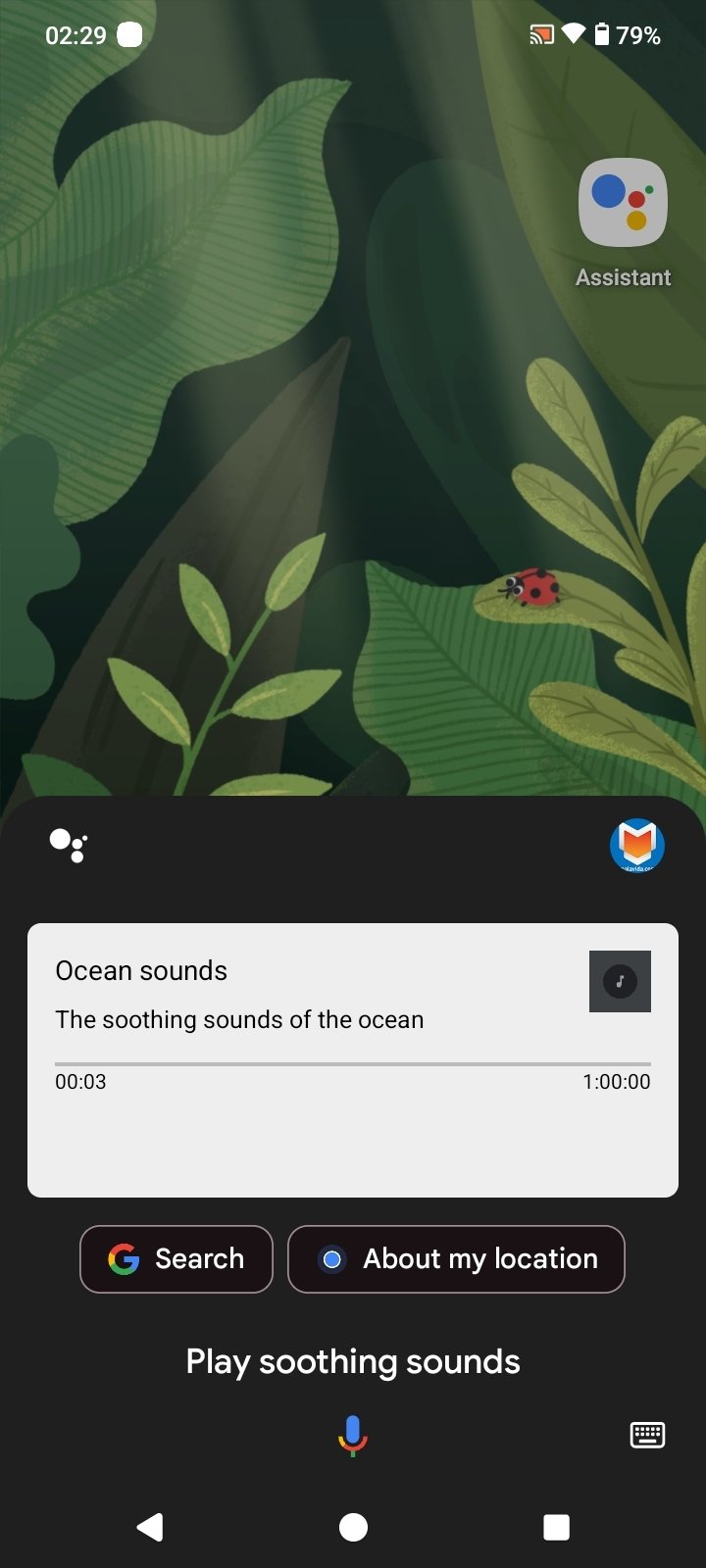Open the Ocean sounds media card
The width and height of the screenshot is (706, 1568).
point(294,995)
